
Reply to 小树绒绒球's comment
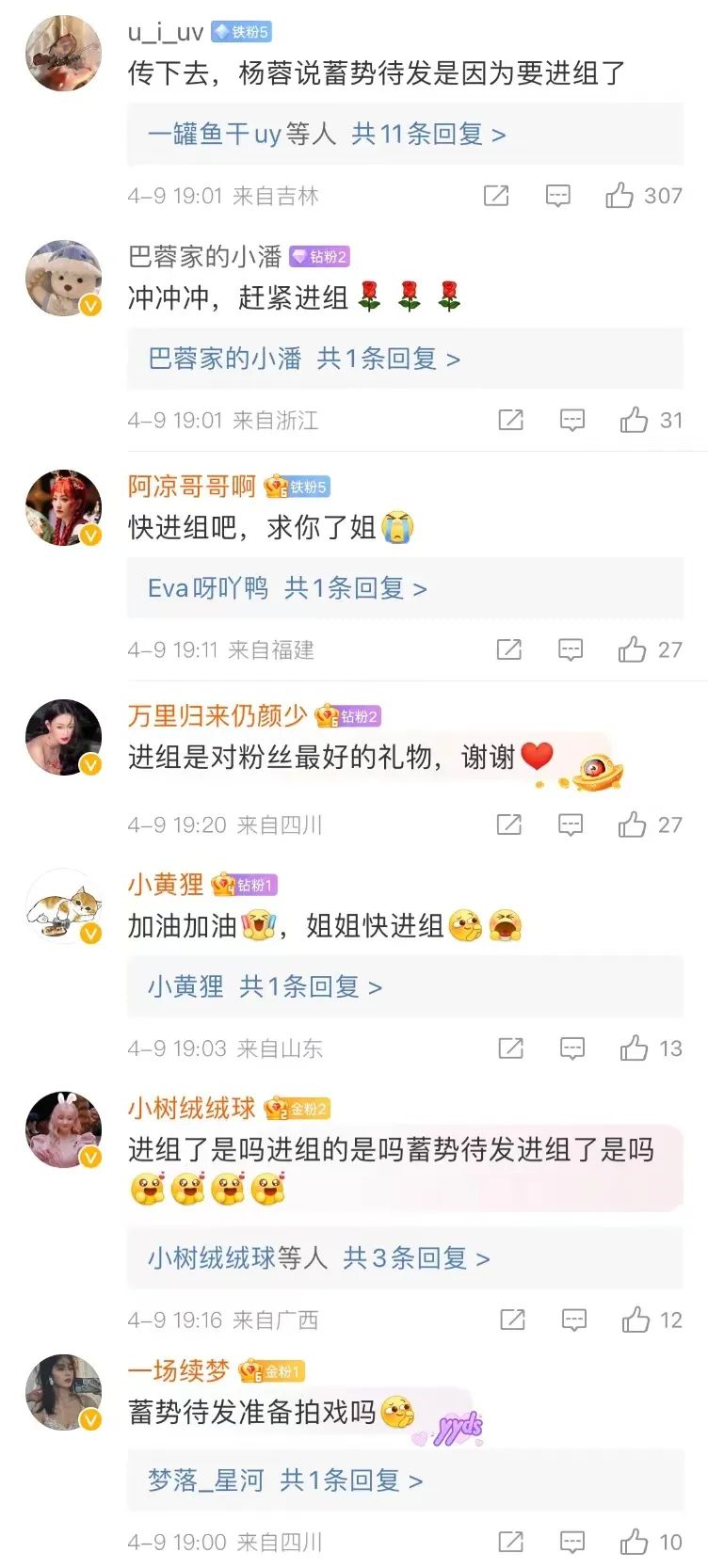[573, 1320]
